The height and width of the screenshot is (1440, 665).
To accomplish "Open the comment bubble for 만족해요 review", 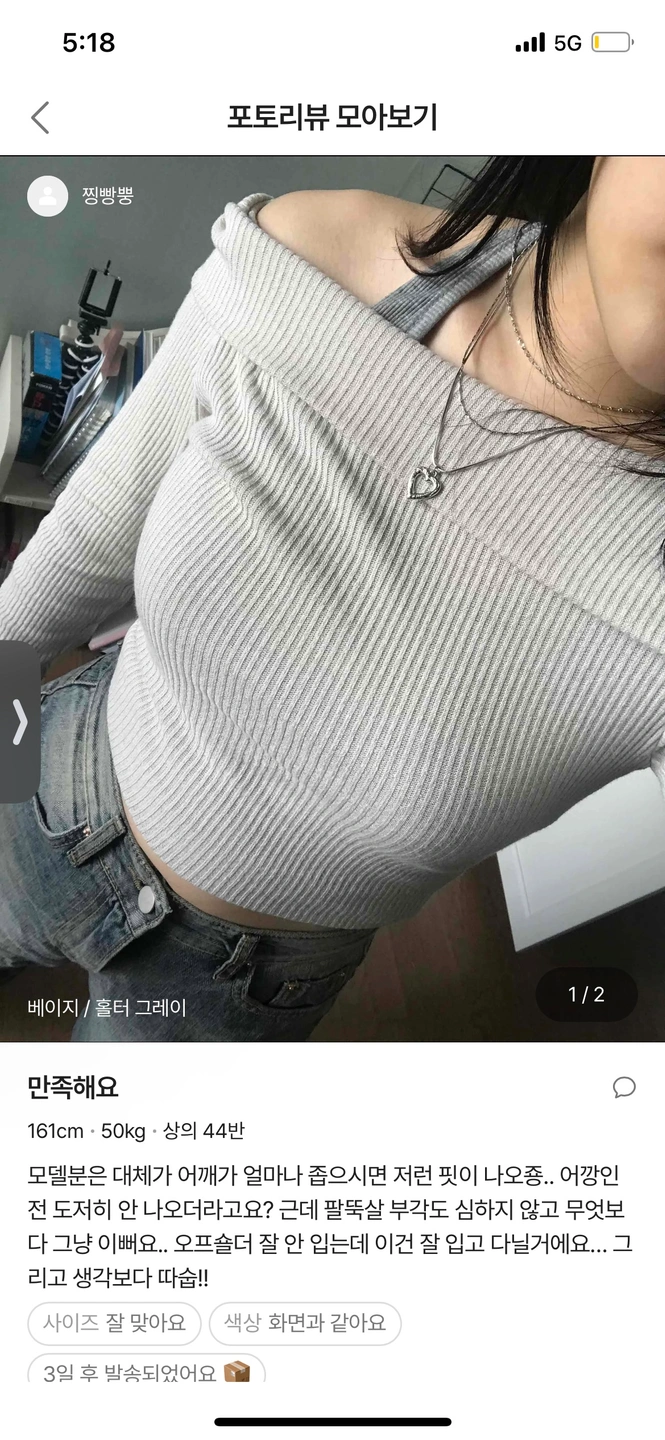I will [624, 1088].
